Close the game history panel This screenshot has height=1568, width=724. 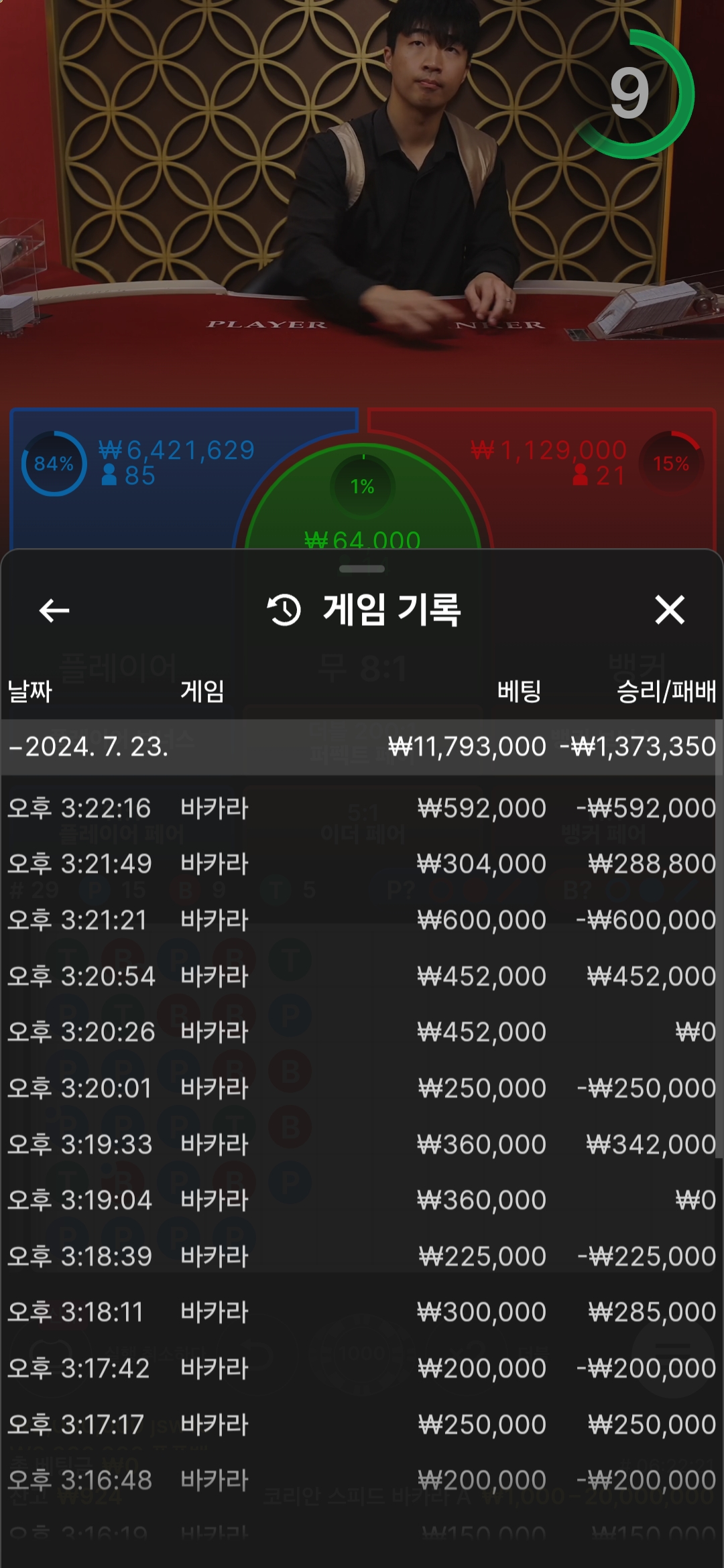tap(669, 610)
